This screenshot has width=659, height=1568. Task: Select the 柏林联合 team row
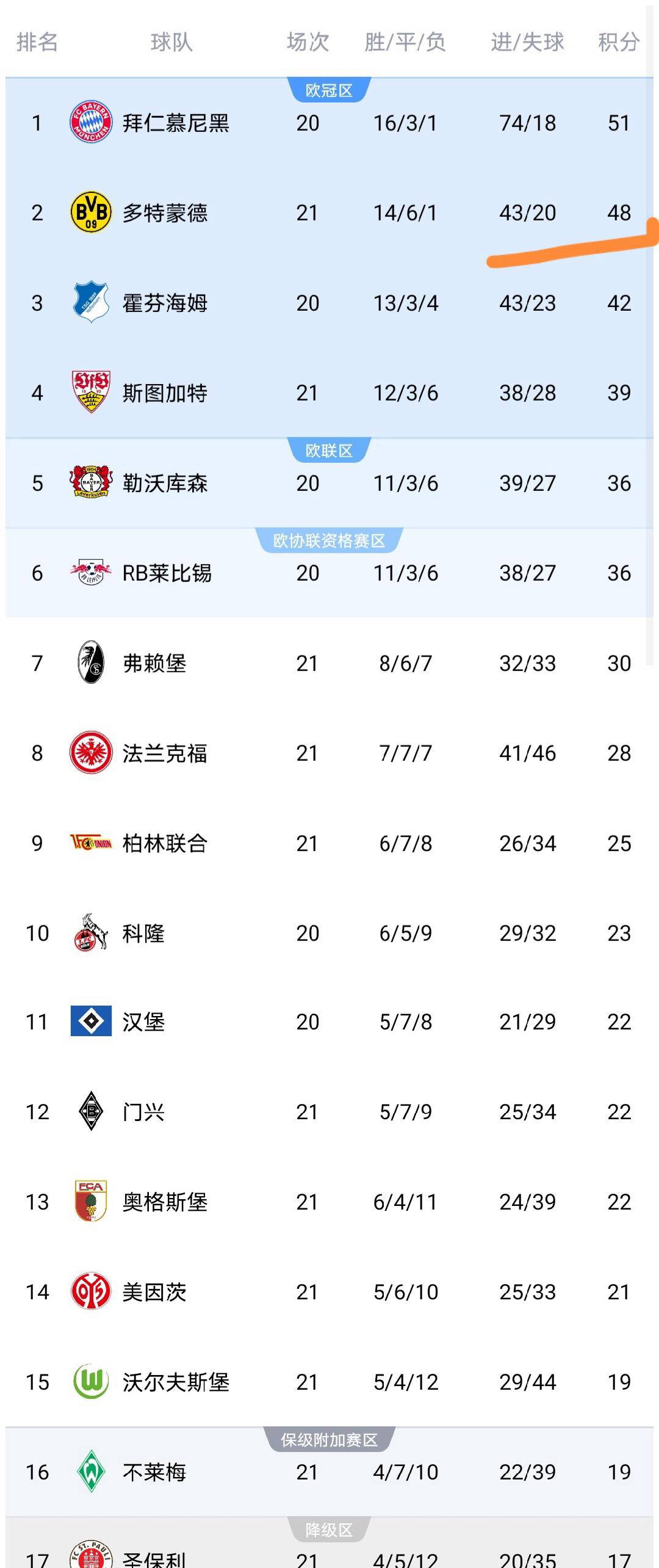click(x=165, y=844)
